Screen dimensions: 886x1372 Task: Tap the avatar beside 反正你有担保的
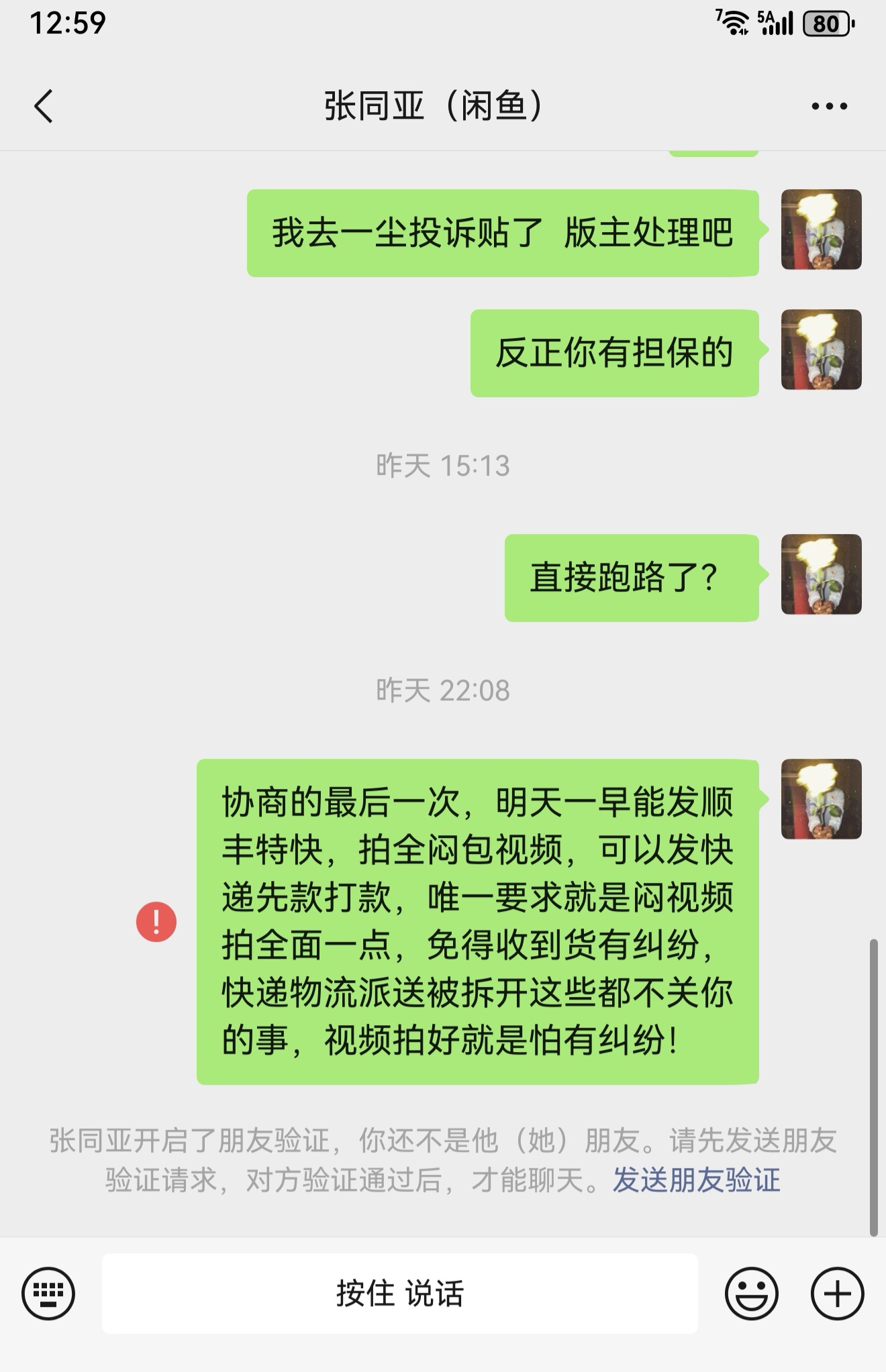pyautogui.click(x=821, y=350)
